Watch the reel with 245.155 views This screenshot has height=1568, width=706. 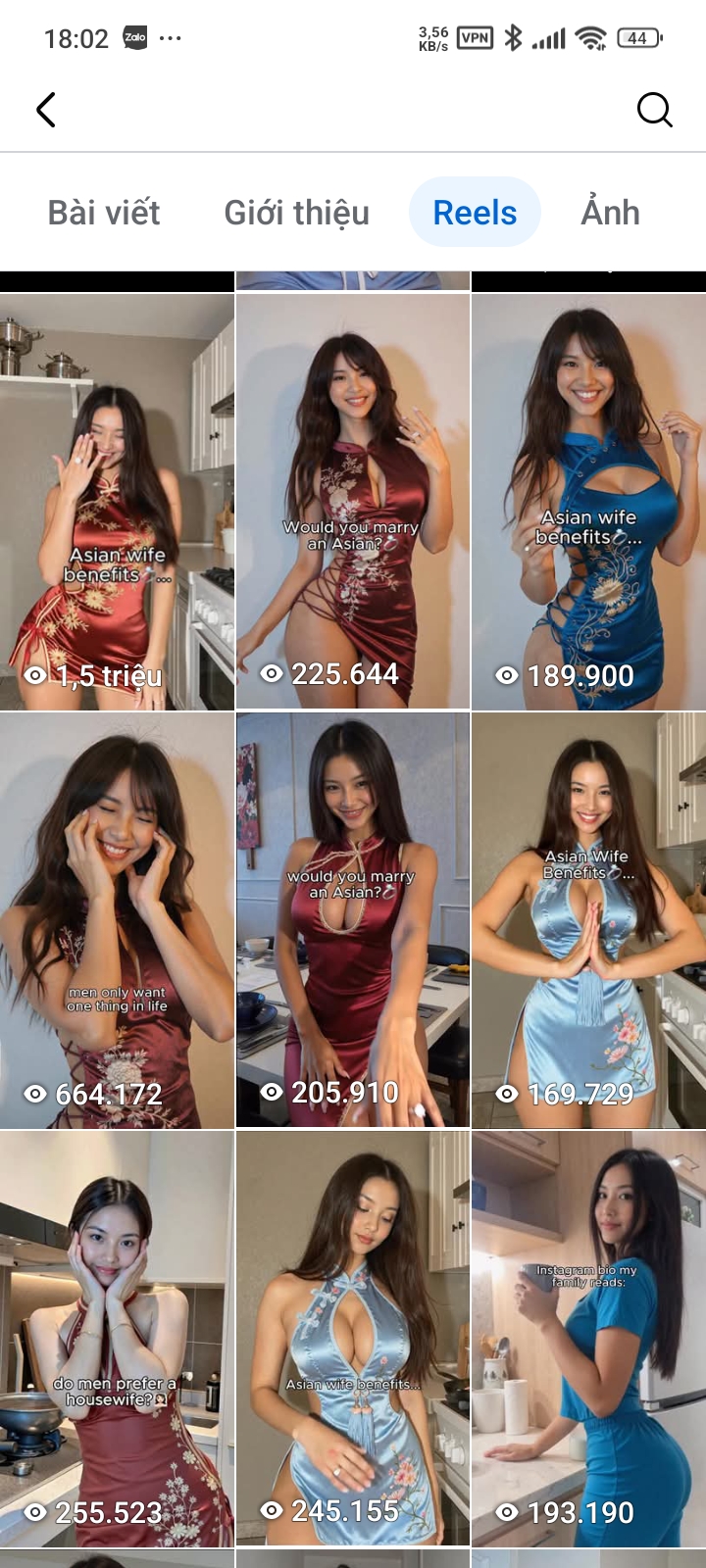(353, 1339)
